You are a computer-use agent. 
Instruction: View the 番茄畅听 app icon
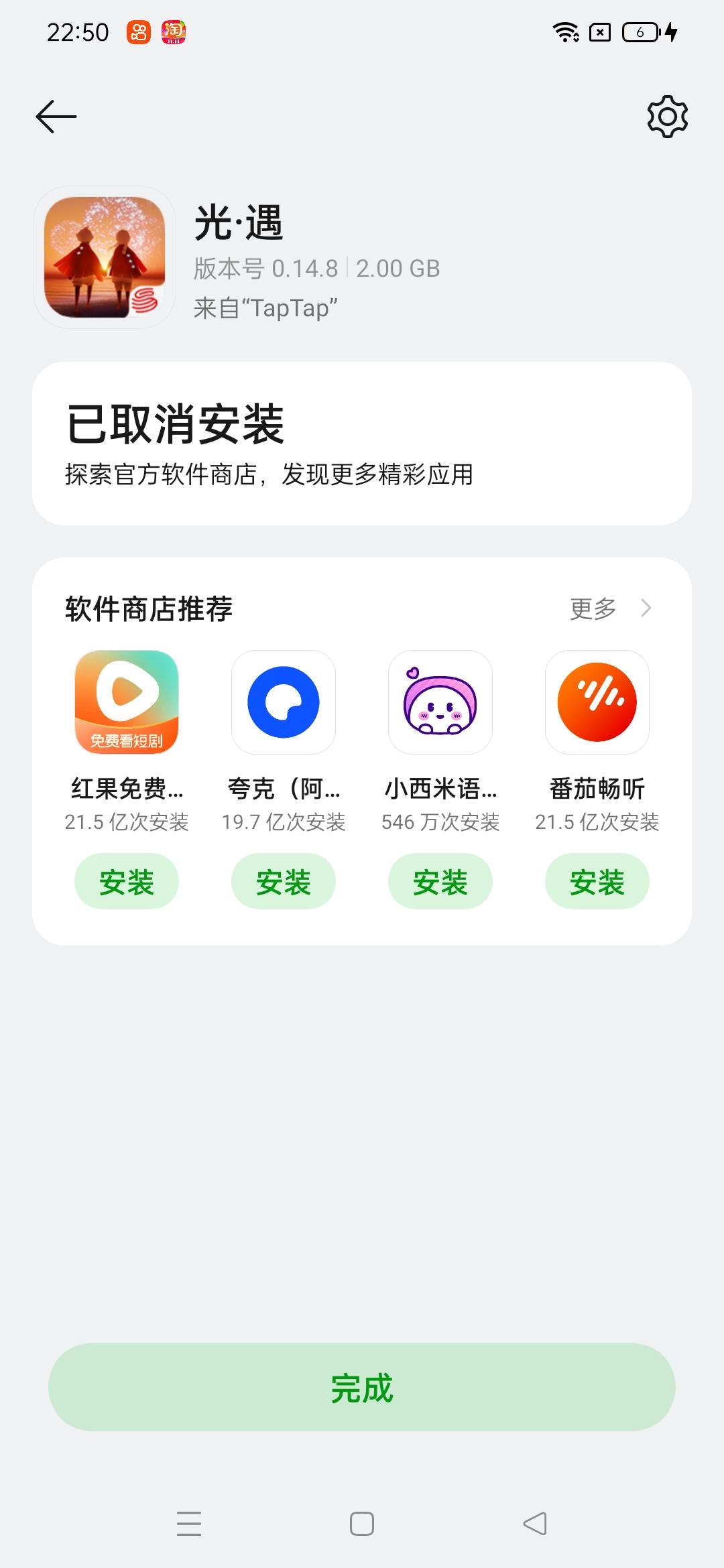click(x=597, y=702)
